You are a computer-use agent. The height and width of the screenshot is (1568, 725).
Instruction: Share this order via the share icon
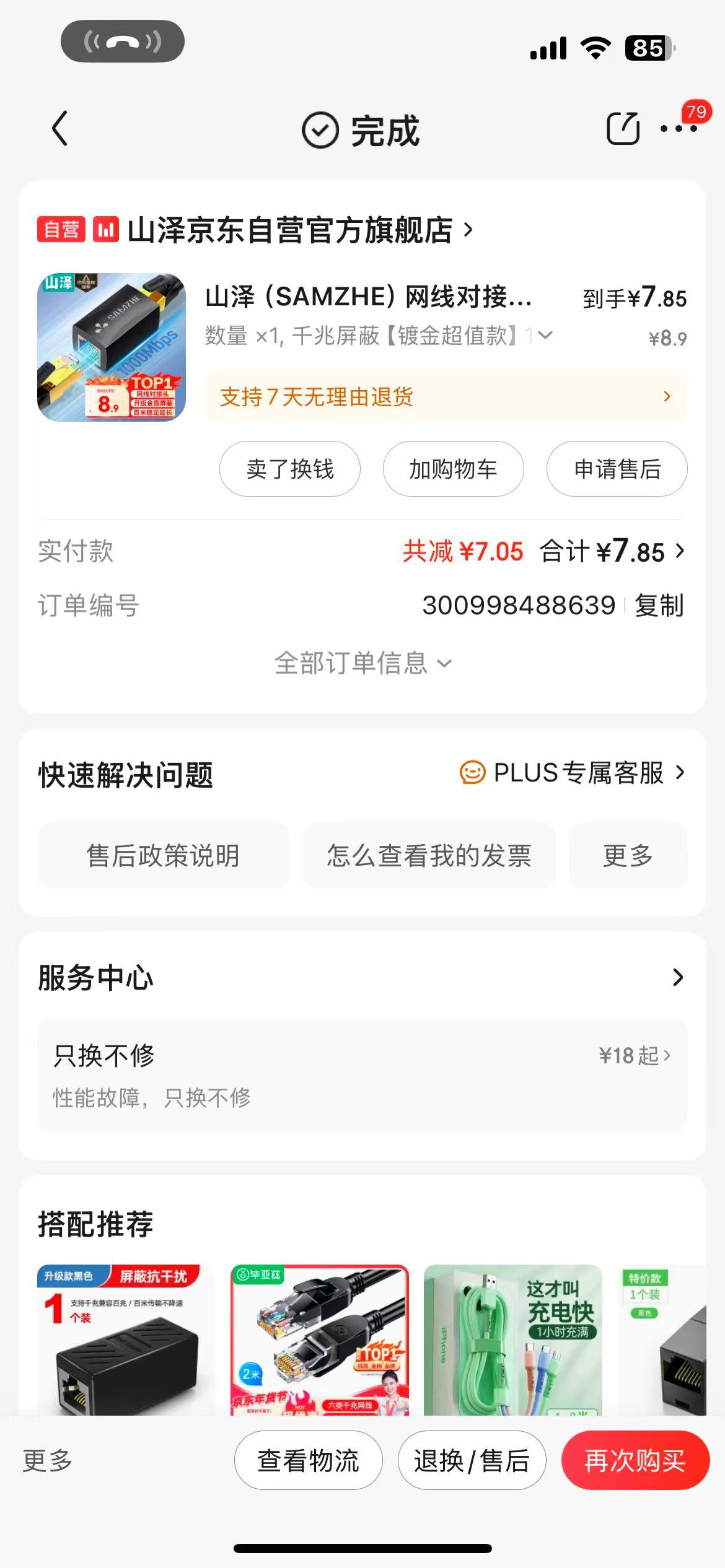(623, 128)
